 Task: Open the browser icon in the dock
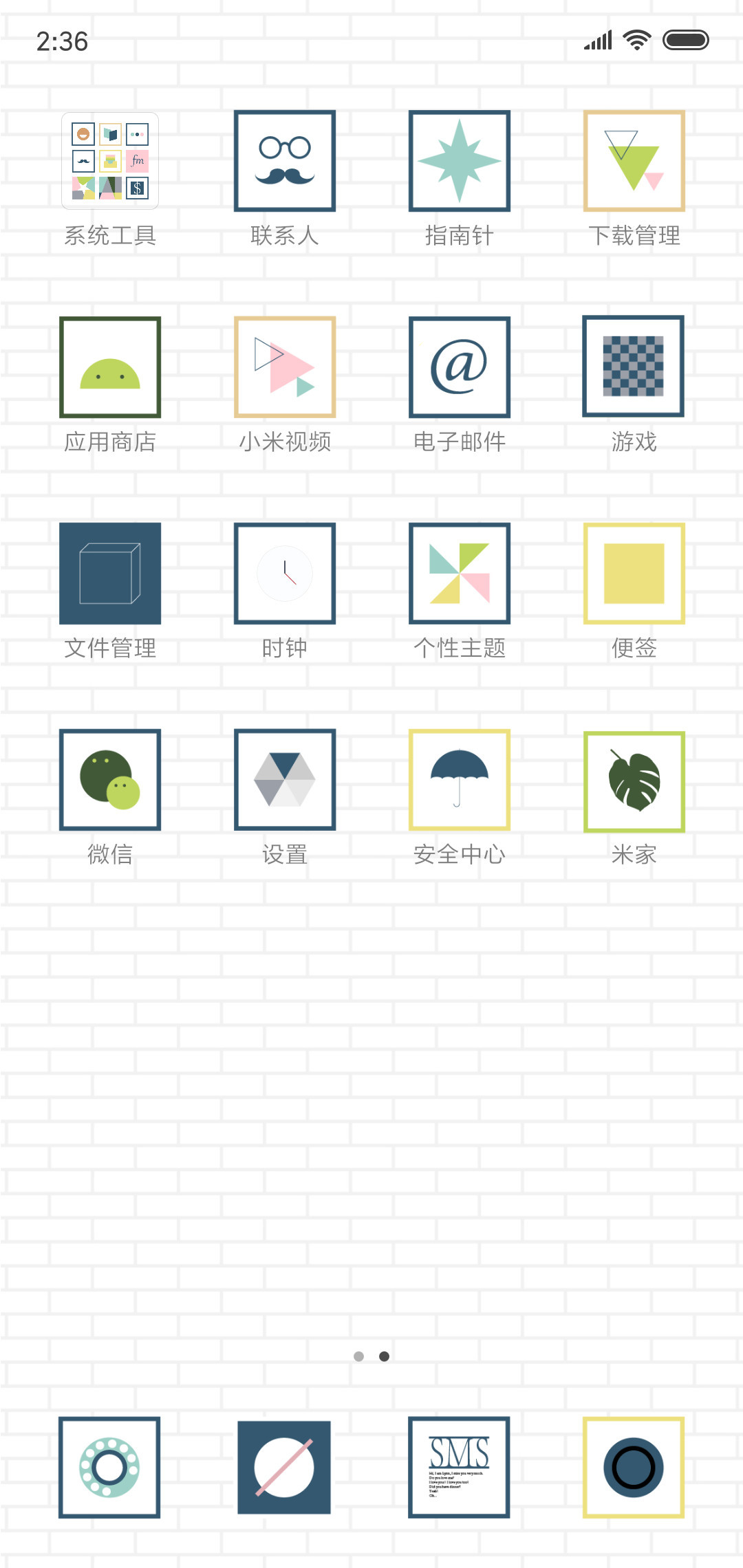(284, 1468)
